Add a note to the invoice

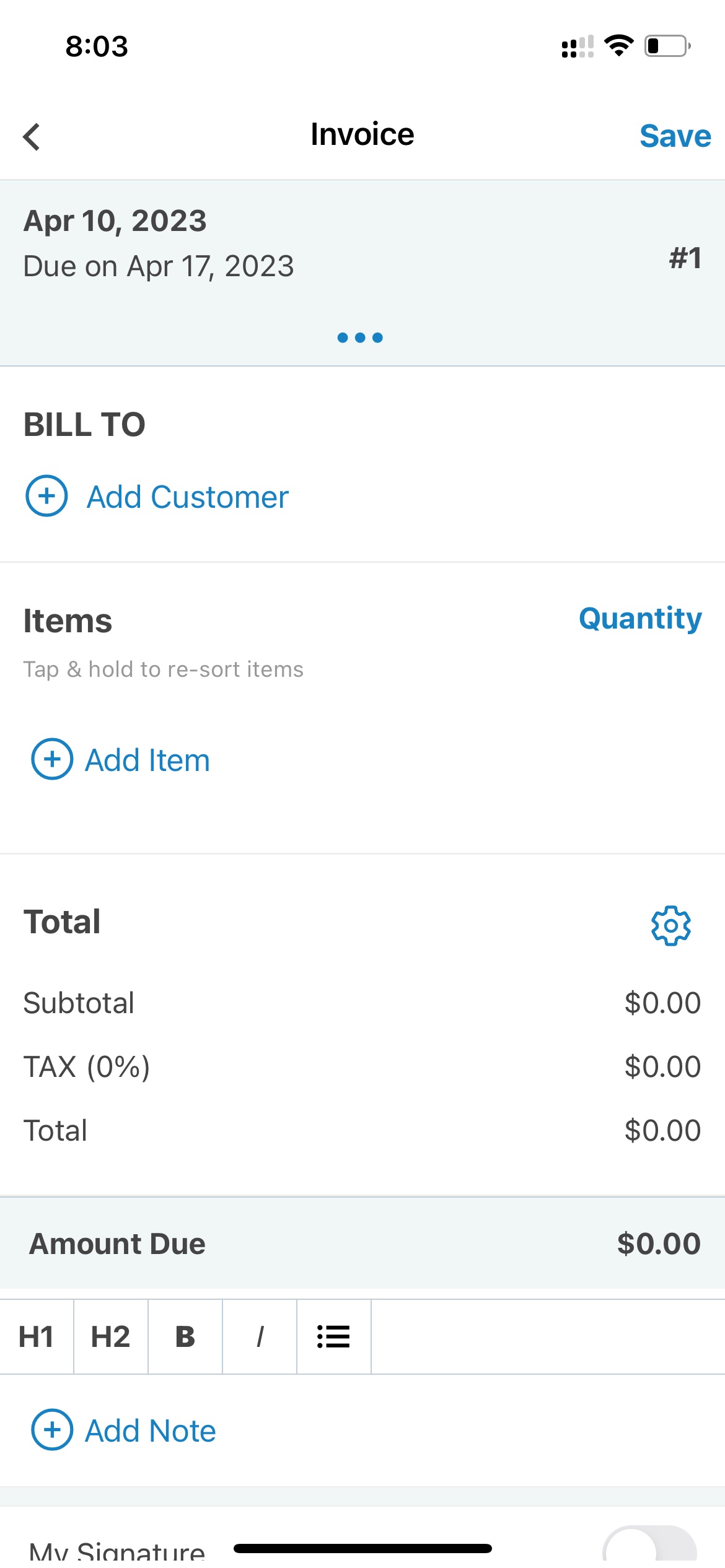pyautogui.click(x=124, y=1430)
